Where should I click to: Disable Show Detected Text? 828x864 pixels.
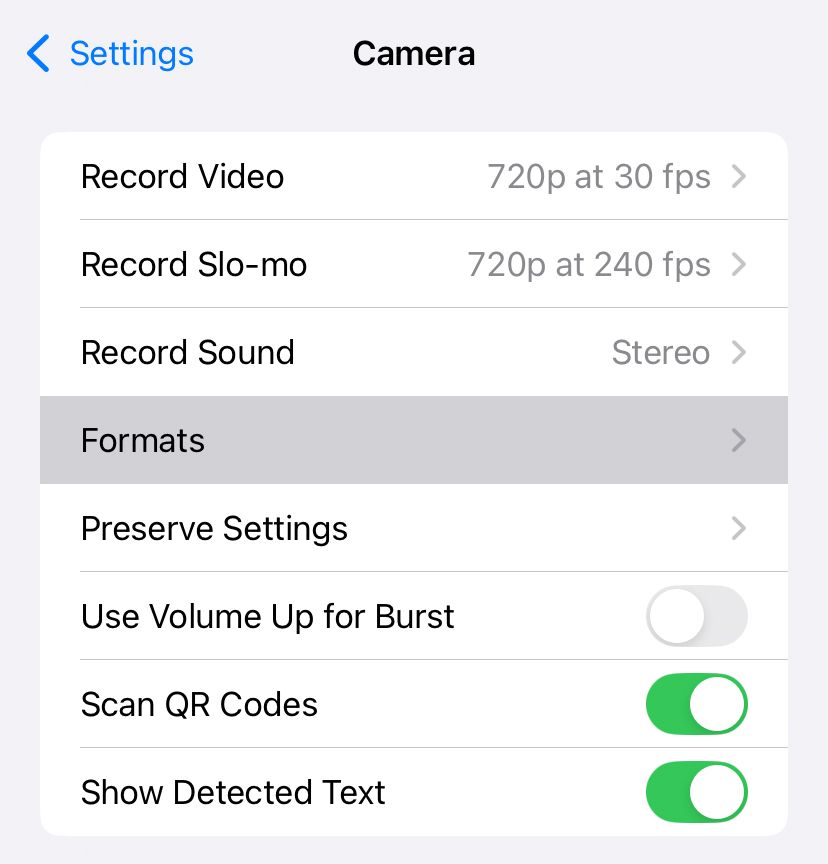point(696,792)
